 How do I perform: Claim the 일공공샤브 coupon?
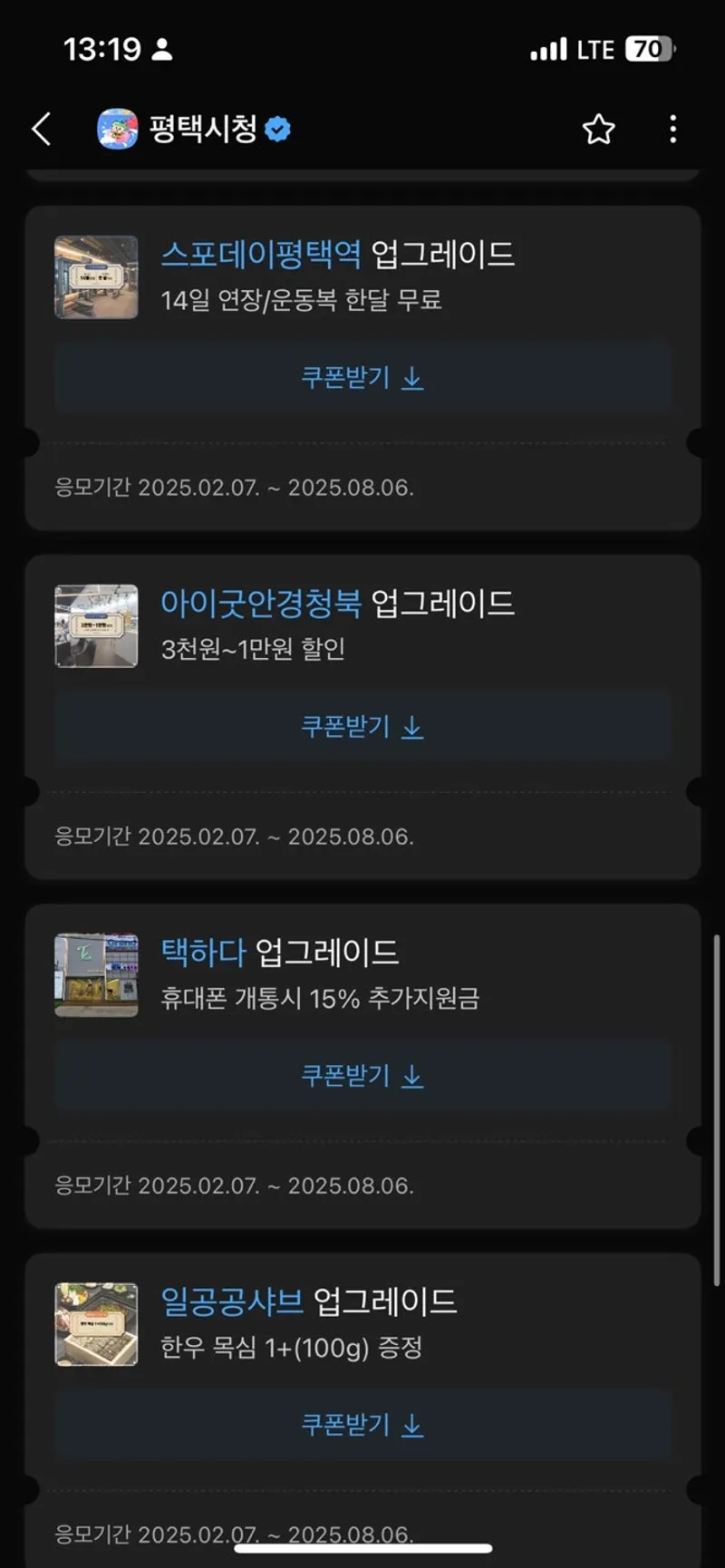pyautogui.click(x=362, y=1425)
